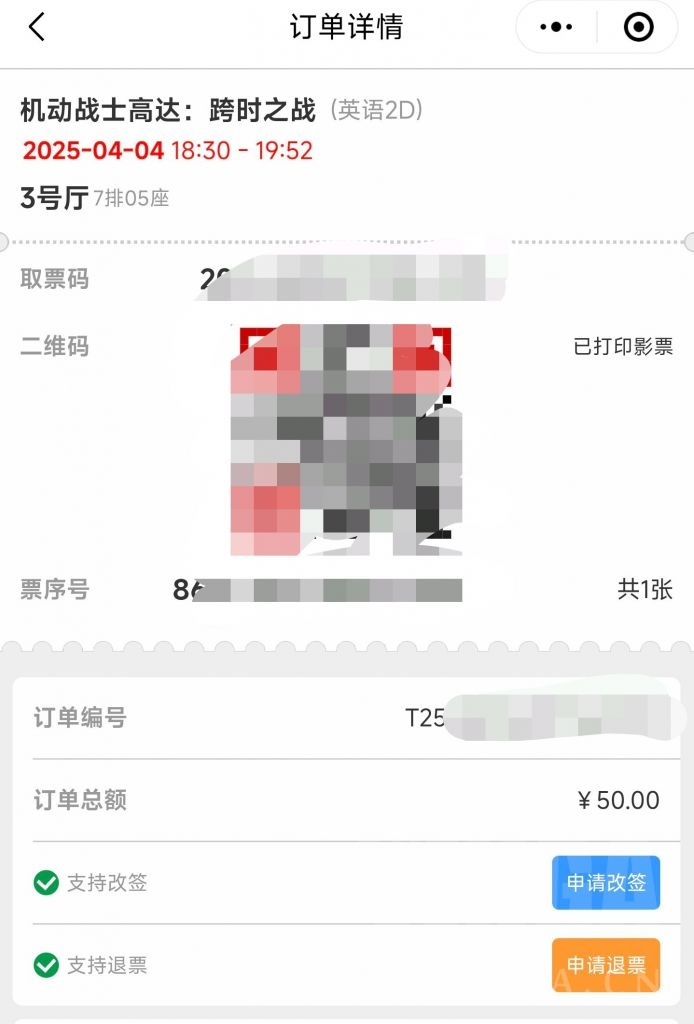Screen dimensions: 694x1024
Task: Tap 申请退票 to request a refund
Action: pyautogui.click(x=606, y=965)
